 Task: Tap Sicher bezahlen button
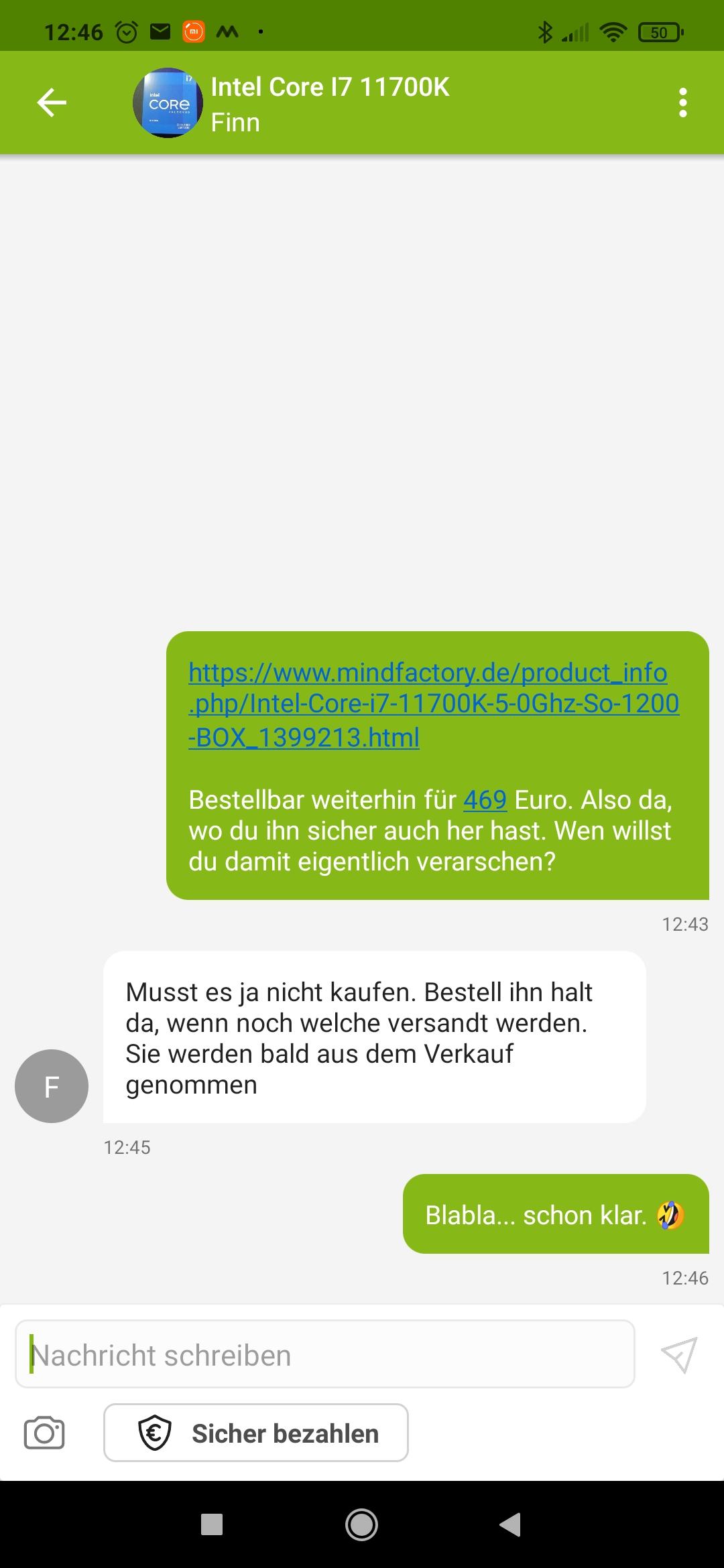pos(256,1433)
